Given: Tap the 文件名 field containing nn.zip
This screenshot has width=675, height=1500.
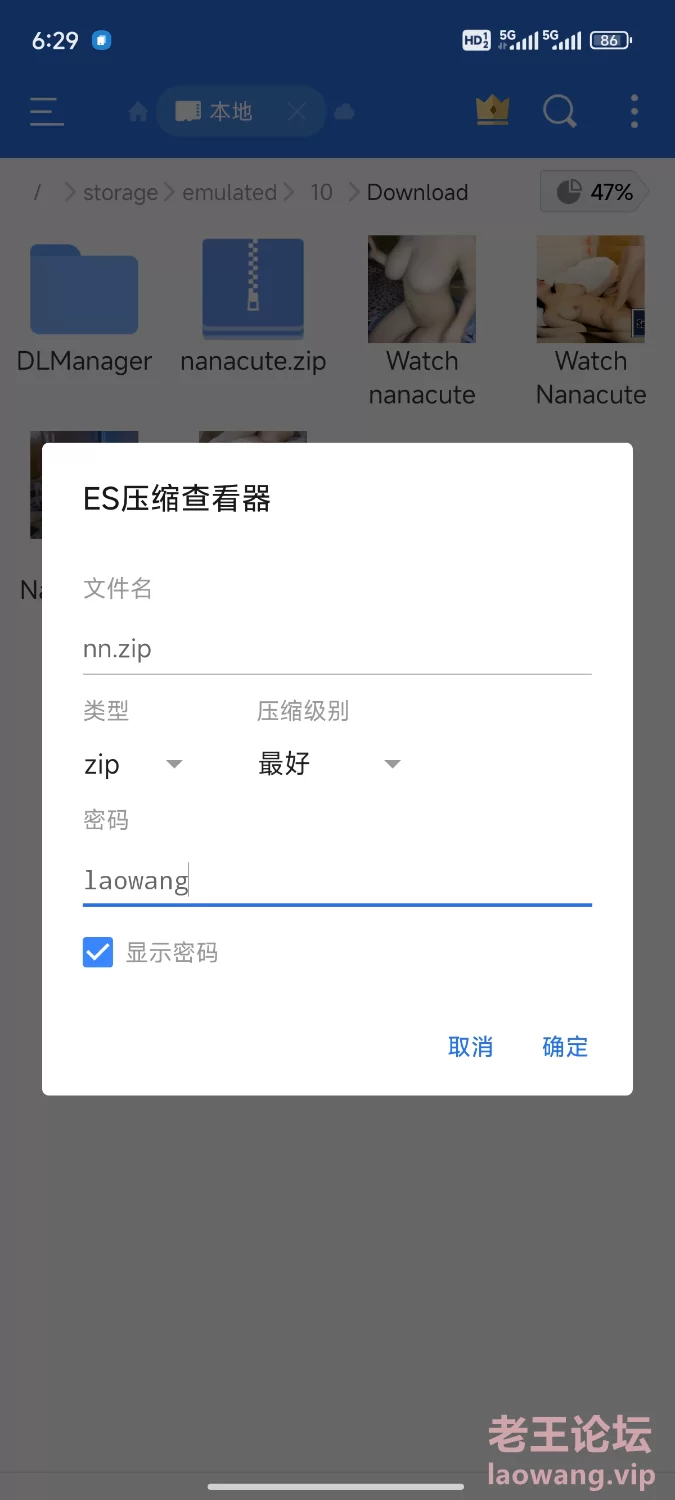Looking at the screenshot, I should coord(337,650).
